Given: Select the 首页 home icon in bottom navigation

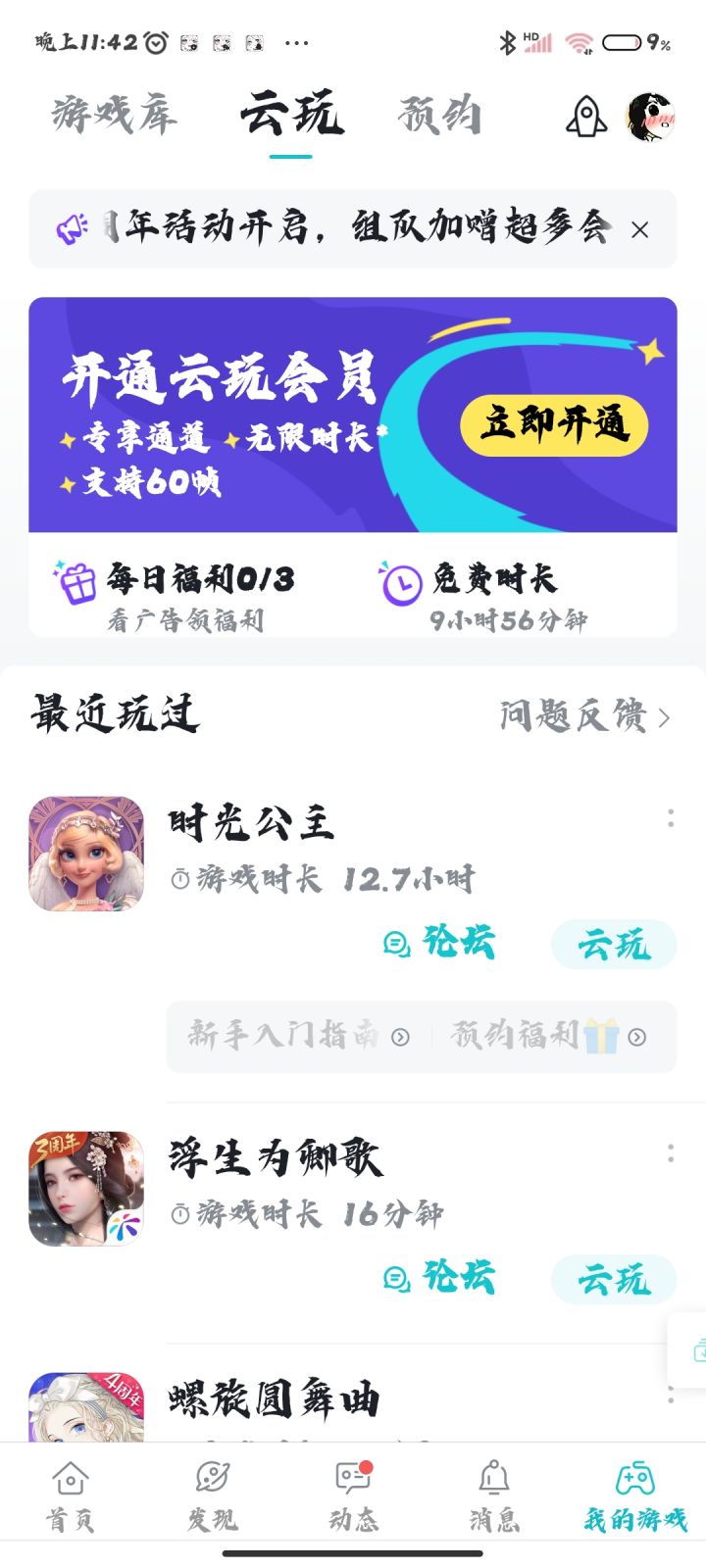Looking at the screenshot, I should (70, 1477).
